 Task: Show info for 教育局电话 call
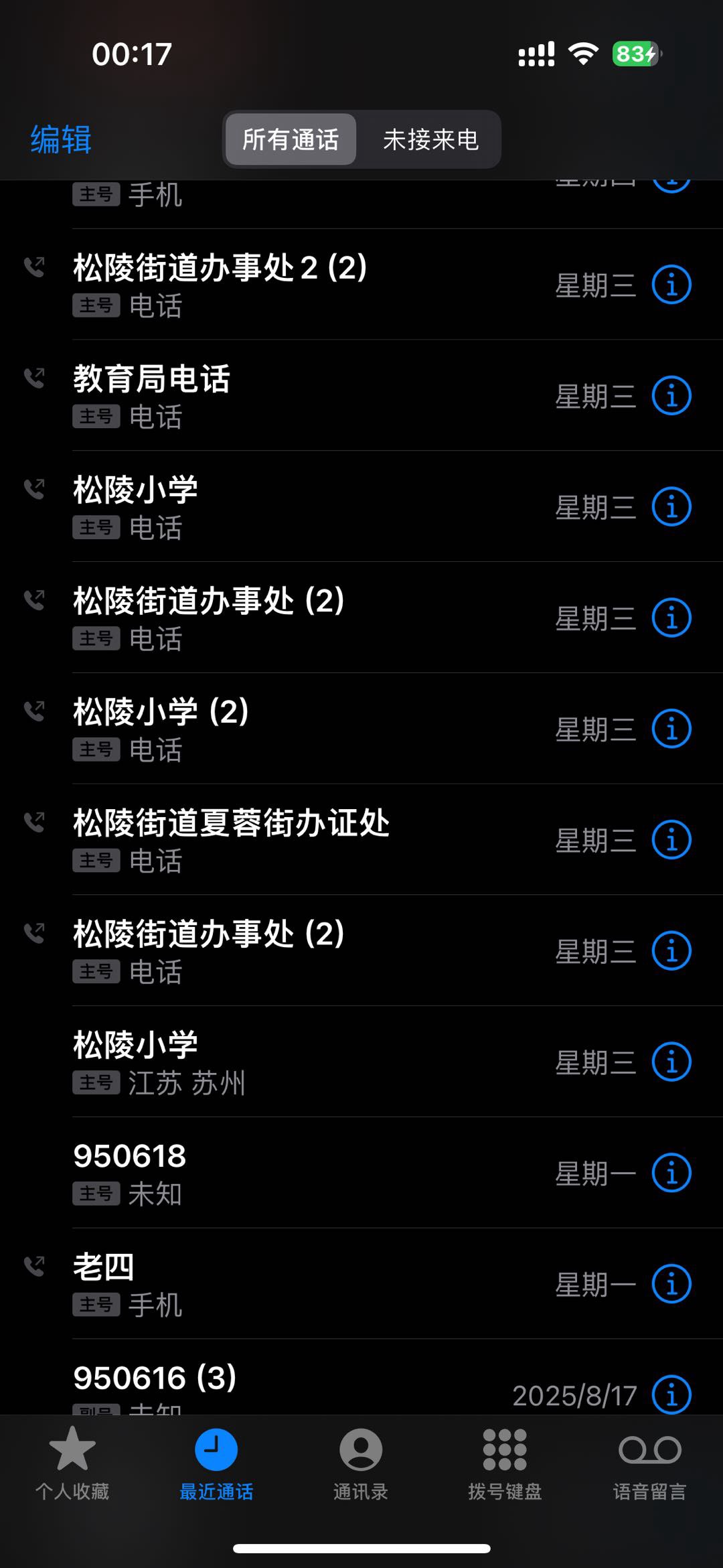(x=671, y=396)
